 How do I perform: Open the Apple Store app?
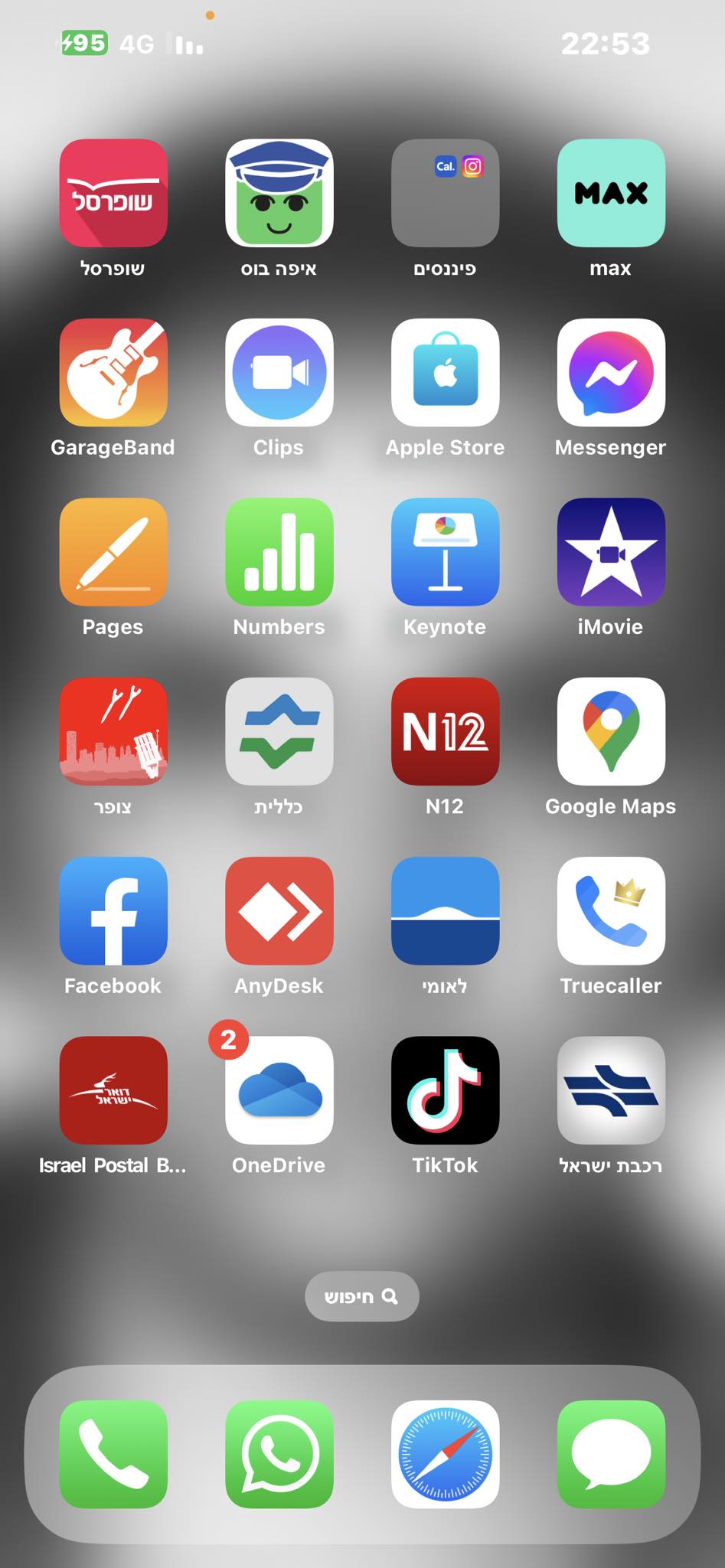(x=445, y=373)
